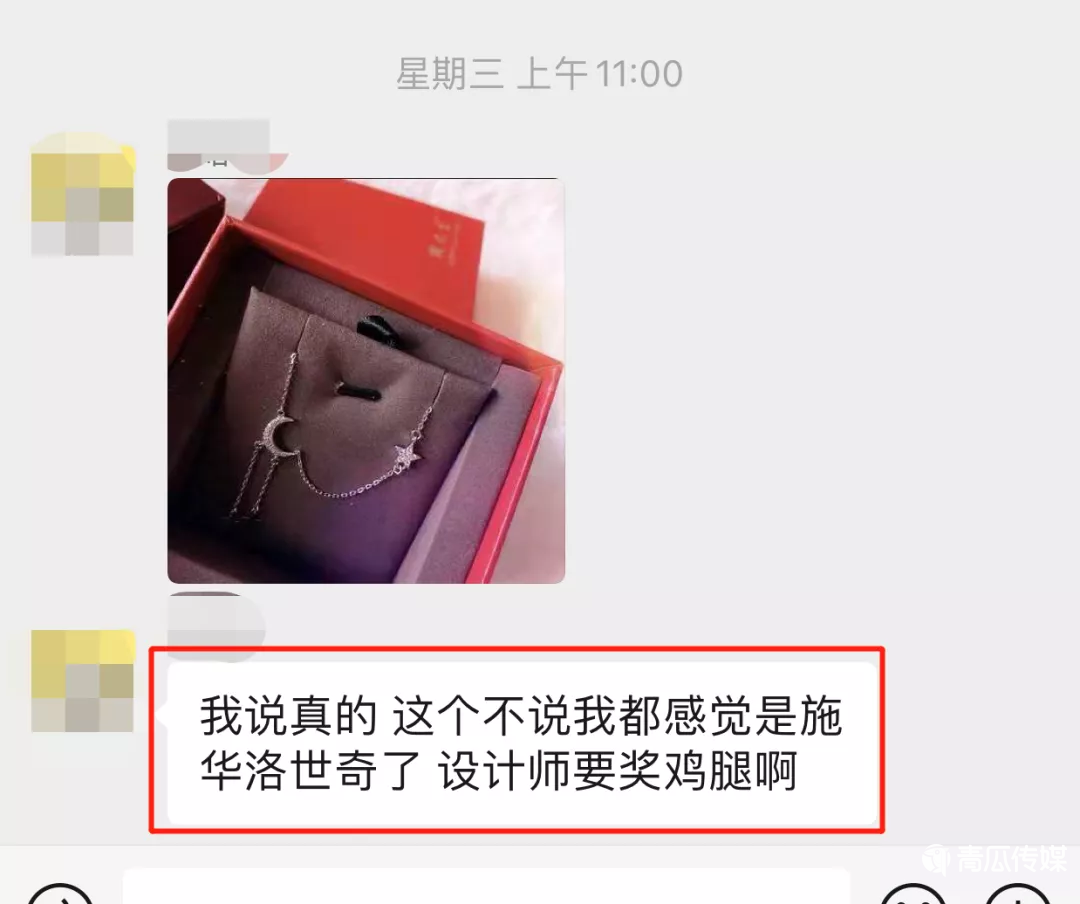
Task: Open the necklace photo message
Action: click(365, 380)
